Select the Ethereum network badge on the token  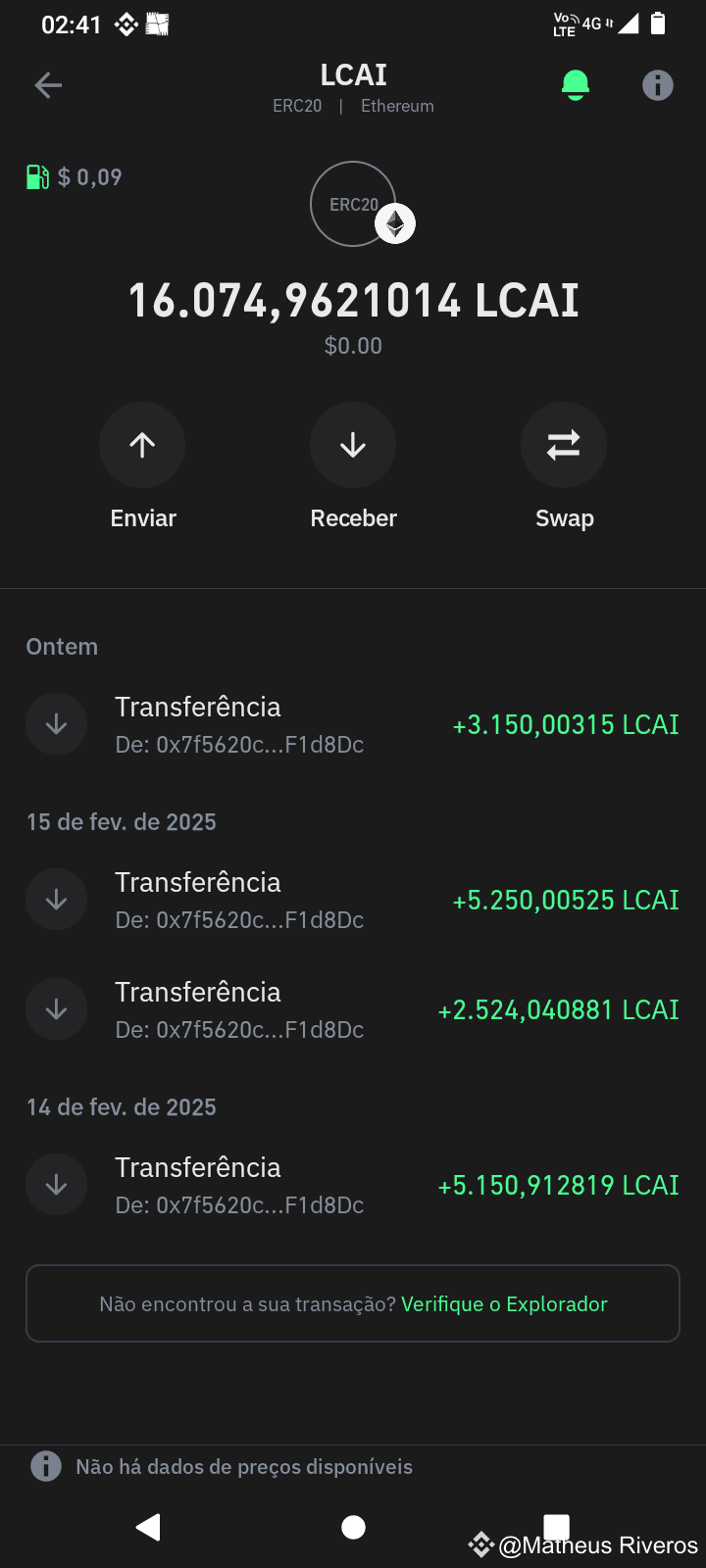point(393,223)
